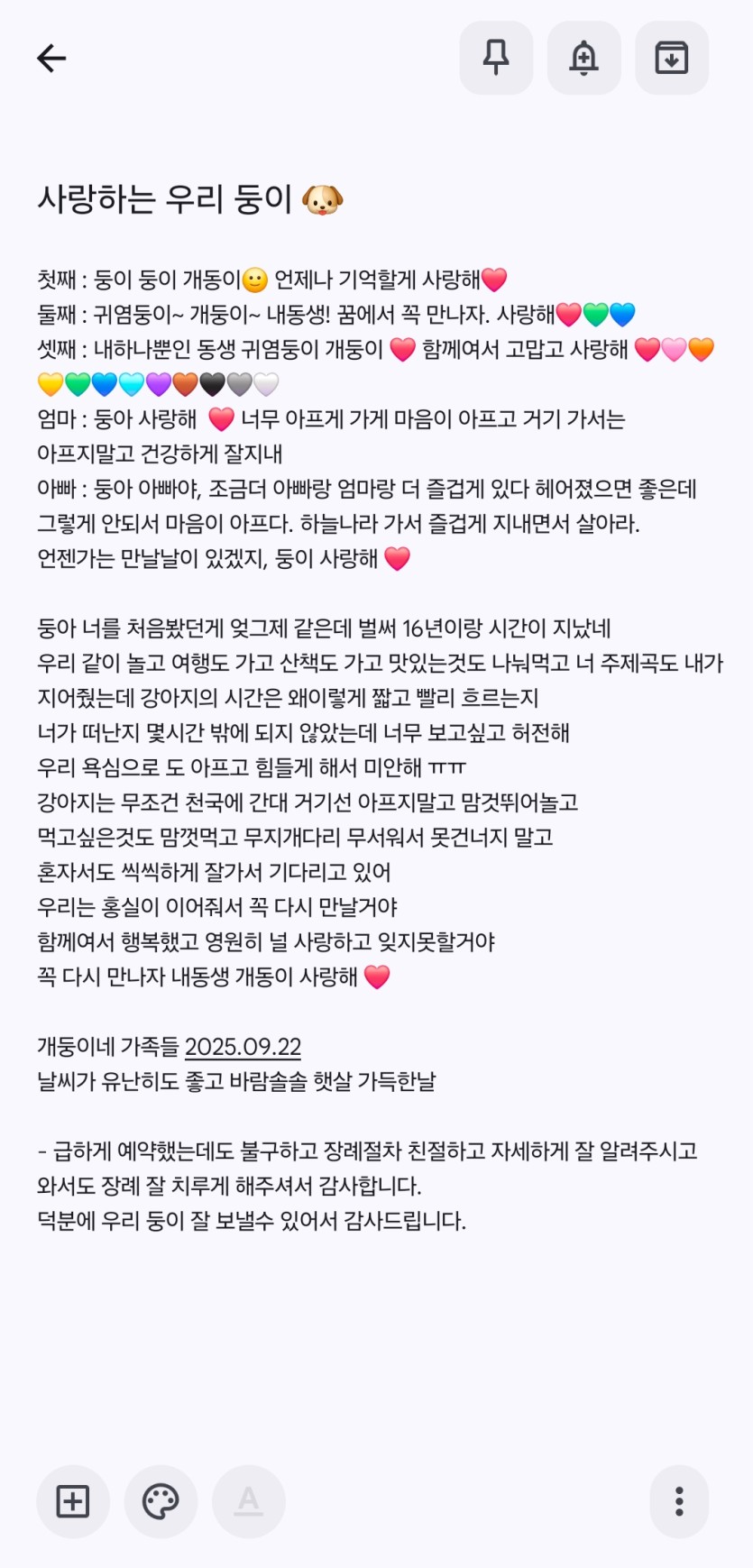Screen dimensions: 753x1568
Task: Tap the underlined date 2025.09.22
Action: click(243, 1047)
